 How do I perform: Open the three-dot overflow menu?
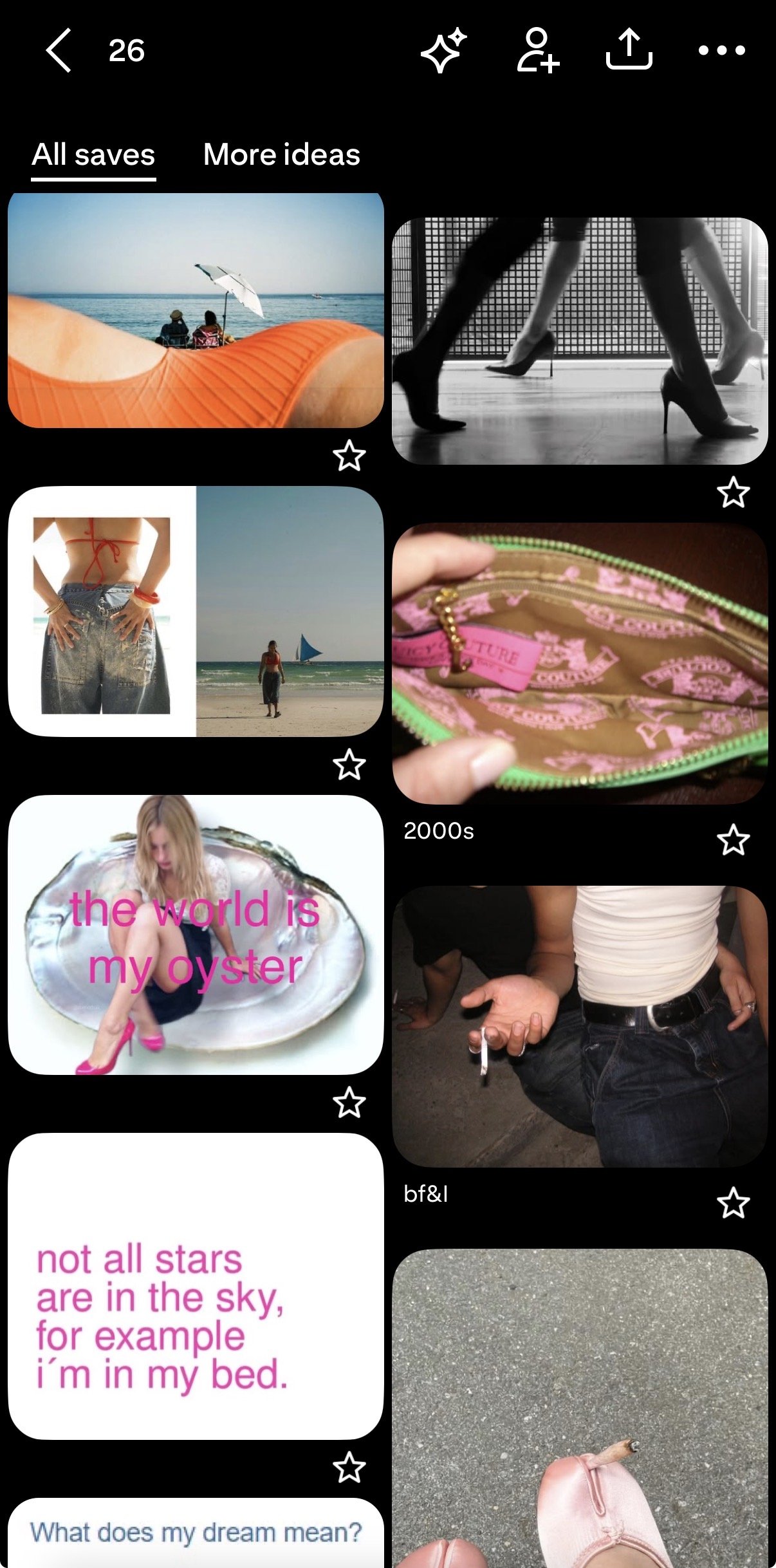722,50
